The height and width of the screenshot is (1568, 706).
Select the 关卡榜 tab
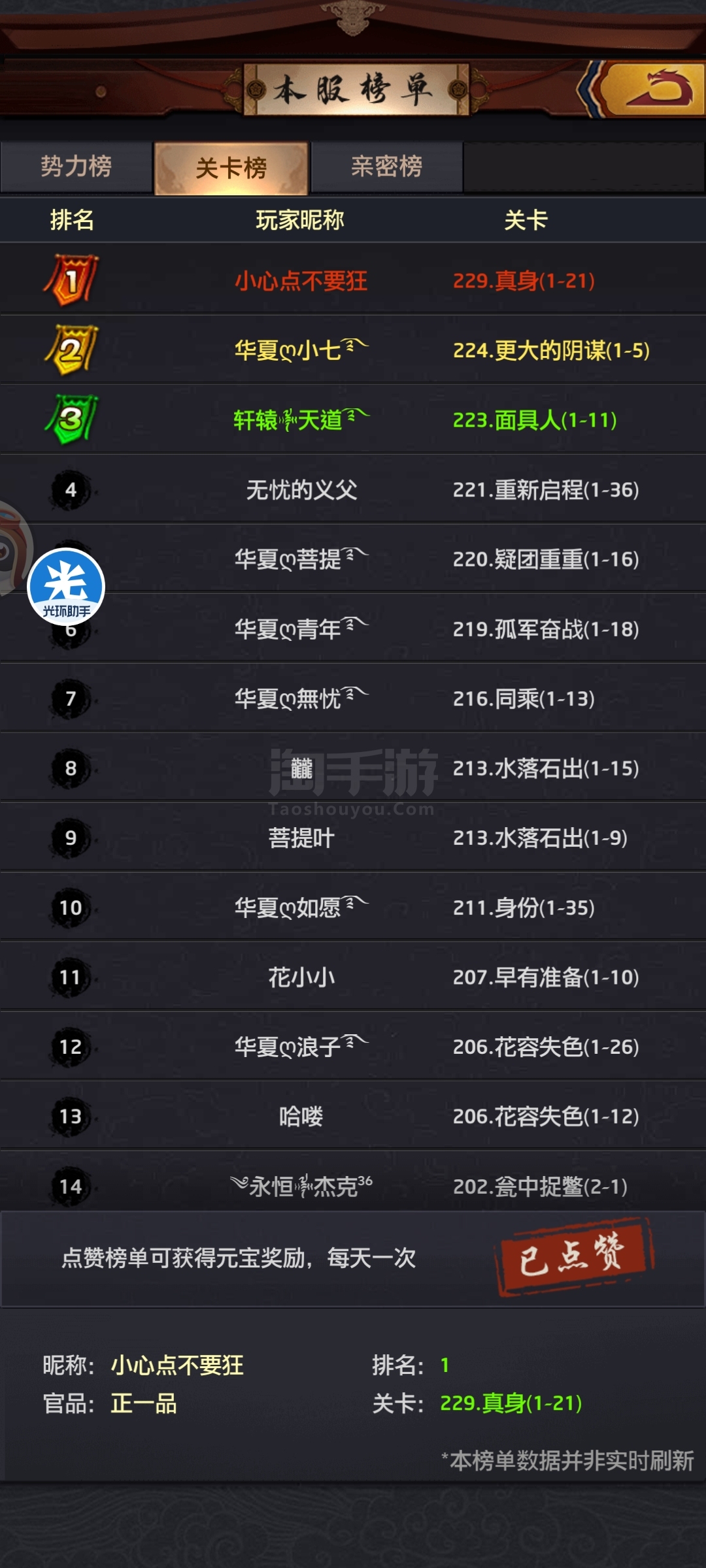[x=231, y=168]
